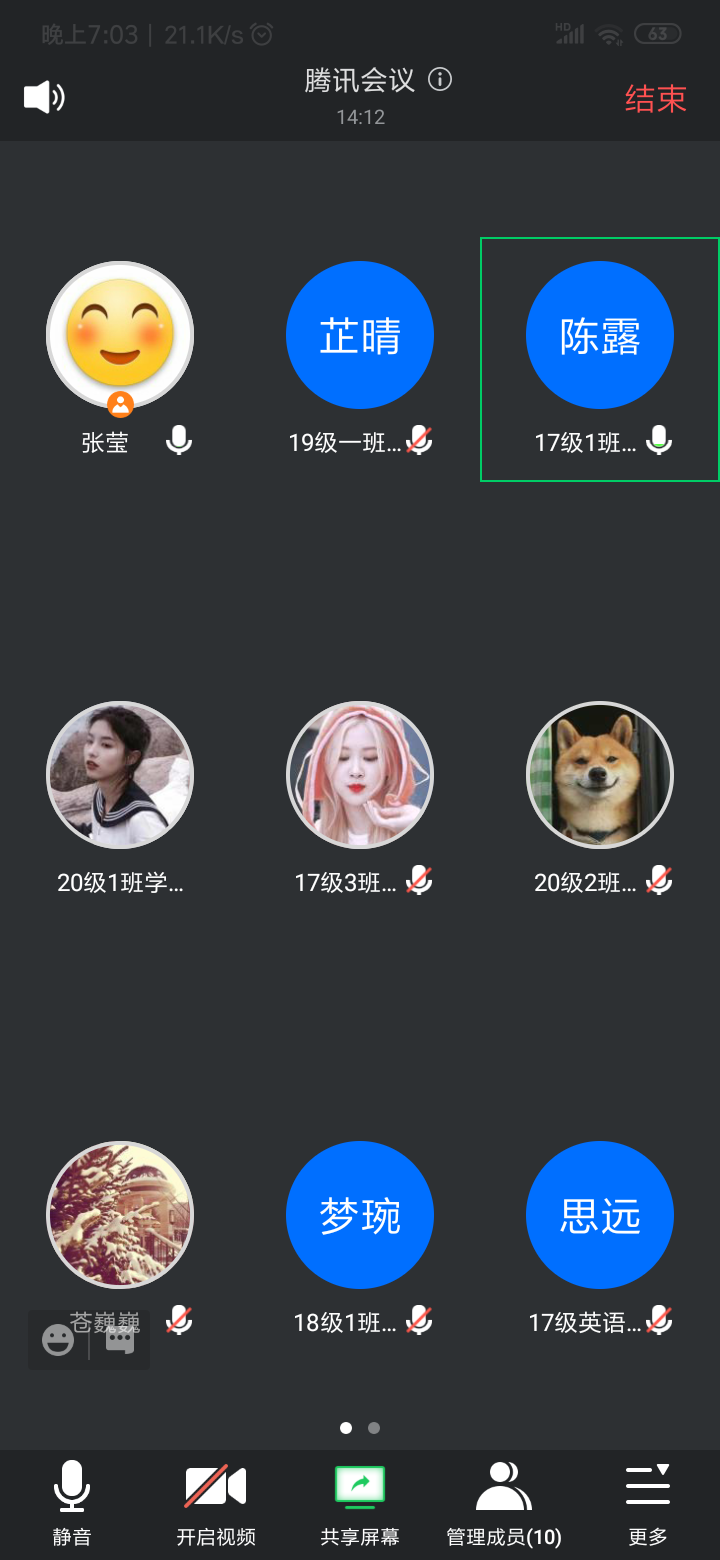720x1560 pixels.
Task: Open the chat message bubble icon
Action: (x=120, y=1340)
